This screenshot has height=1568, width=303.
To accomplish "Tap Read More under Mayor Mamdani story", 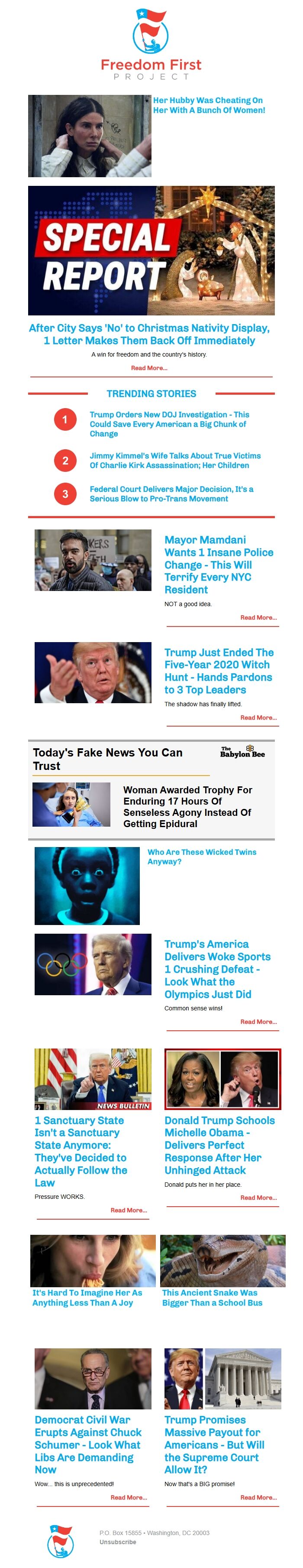I will pos(258,617).
